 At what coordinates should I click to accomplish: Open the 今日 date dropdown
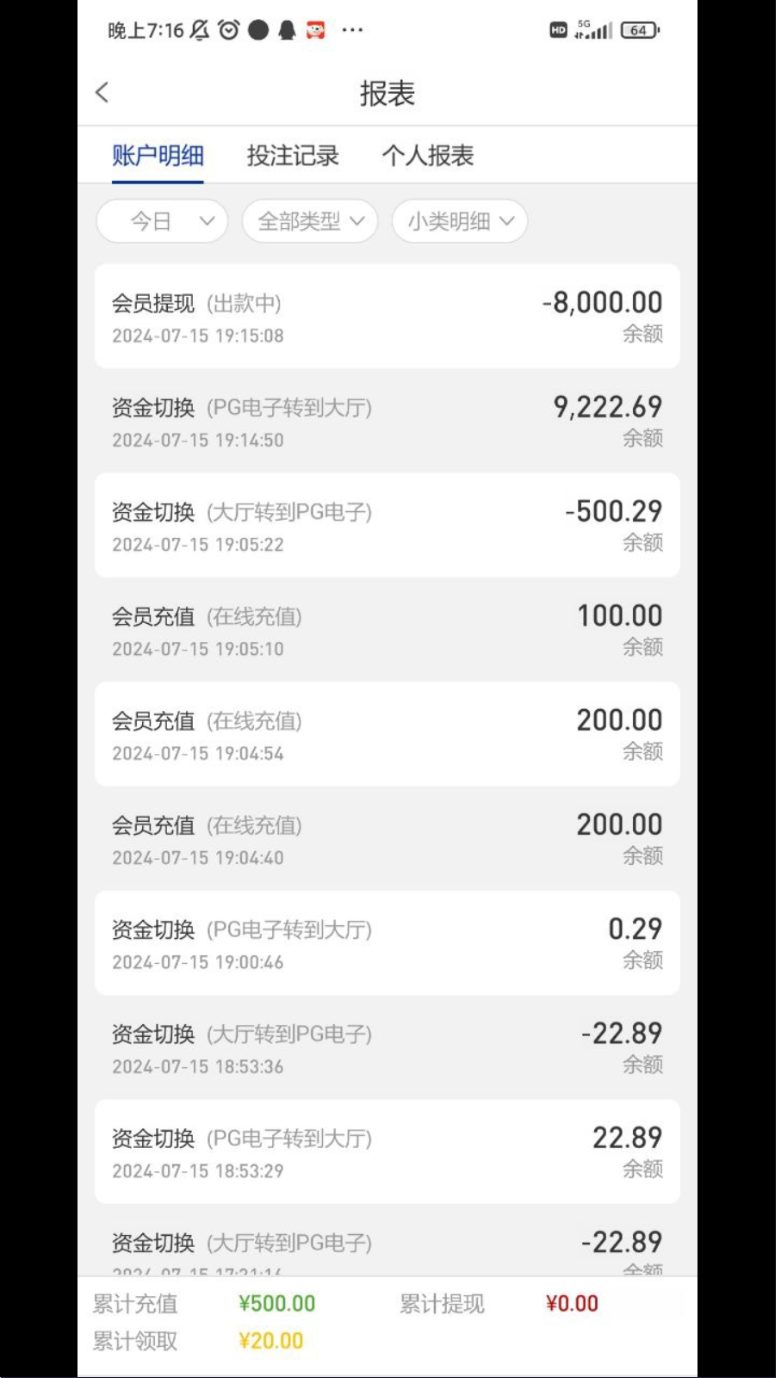pos(162,221)
